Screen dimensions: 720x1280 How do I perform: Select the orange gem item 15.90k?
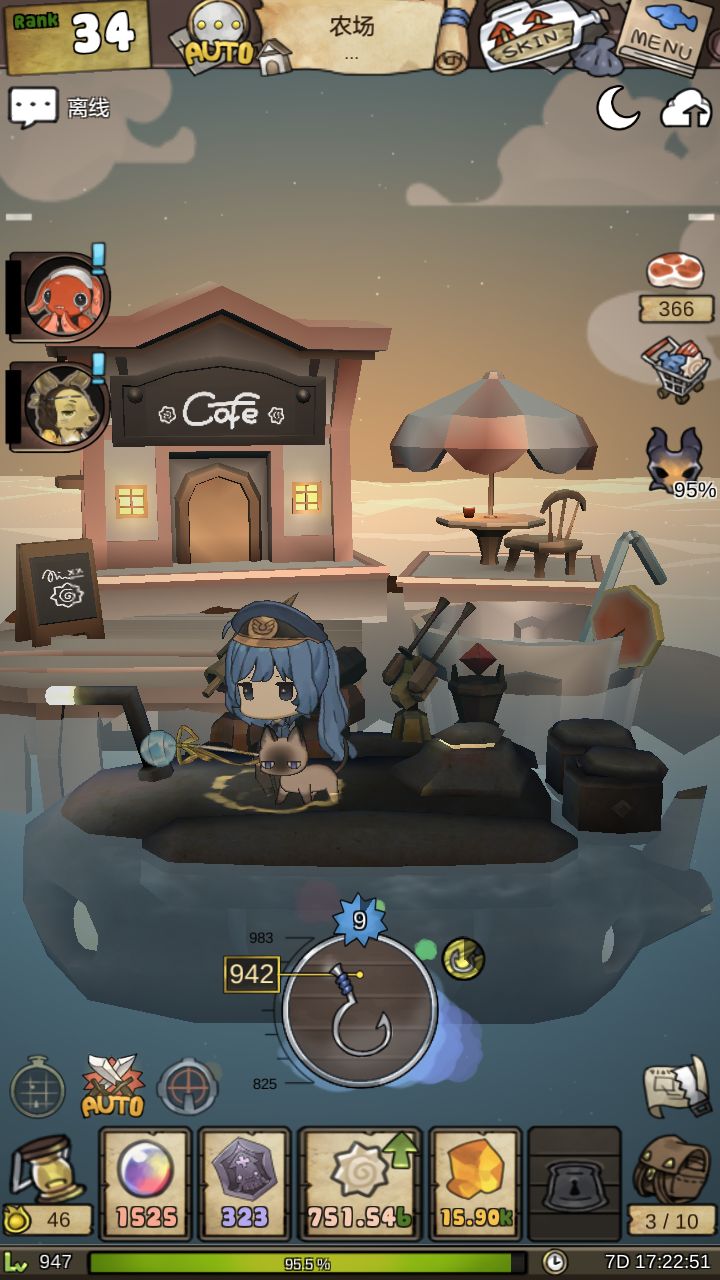click(x=475, y=1184)
